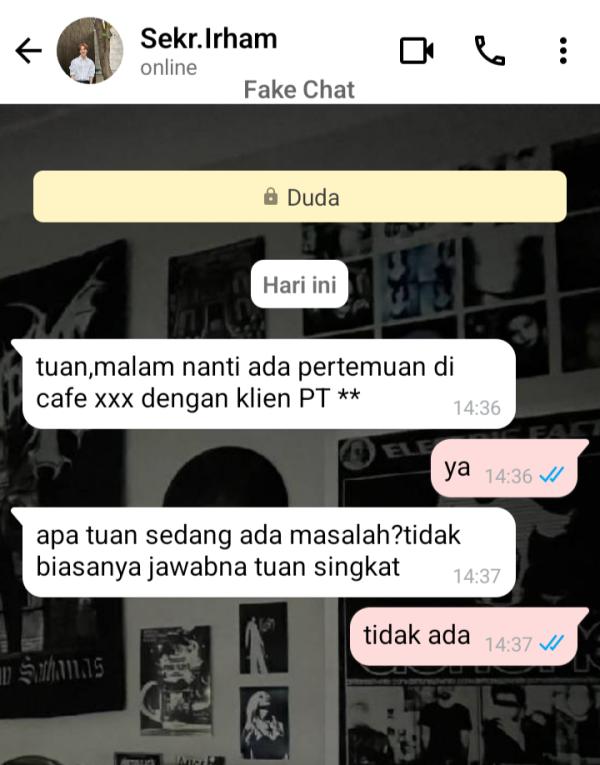Tap the yellow Duda lock banner

coord(300,197)
